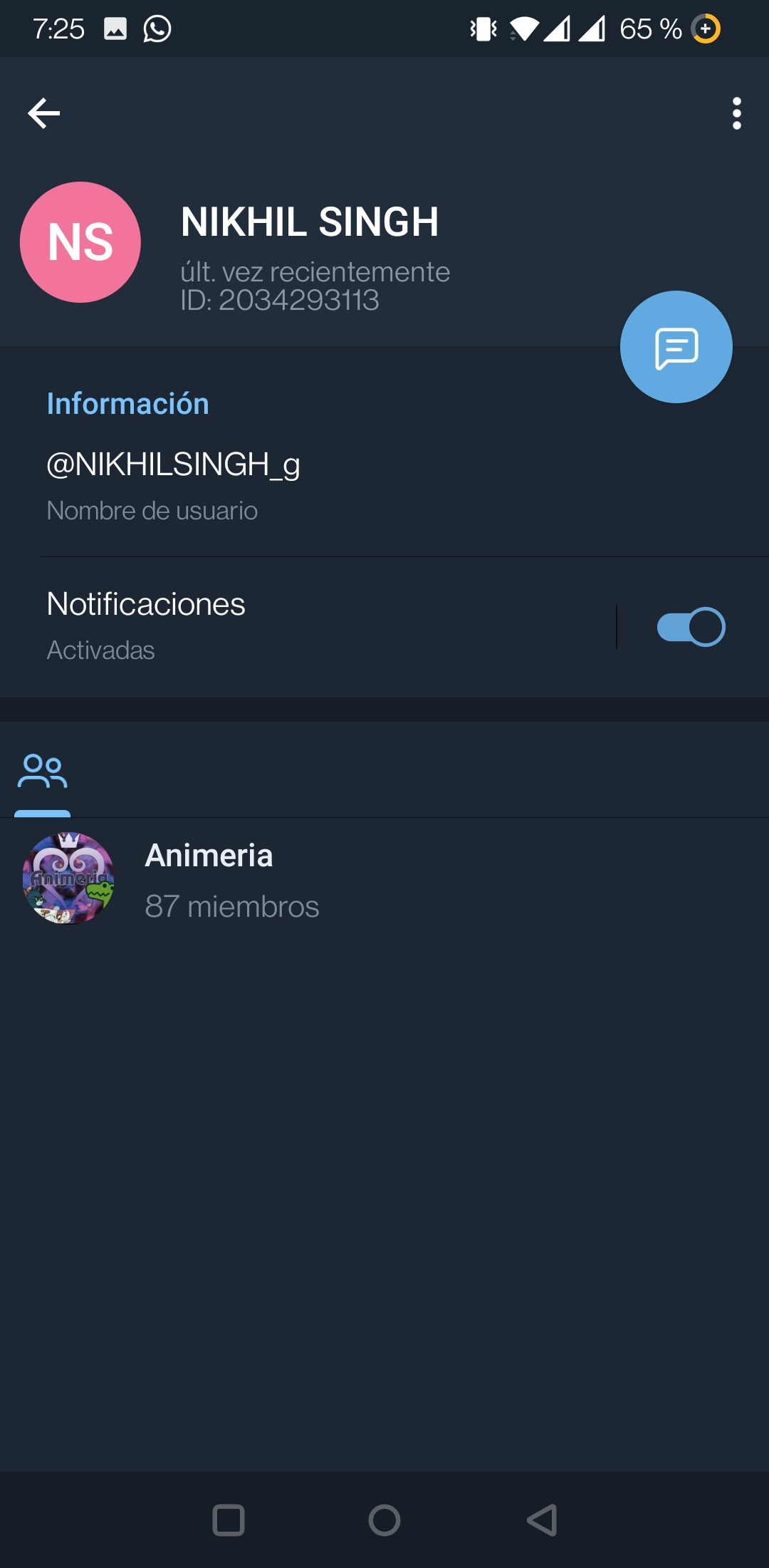This screenshot has width=769, height=1568.
Task: Tap the NS profile avatar
Action: click(80, 242)
